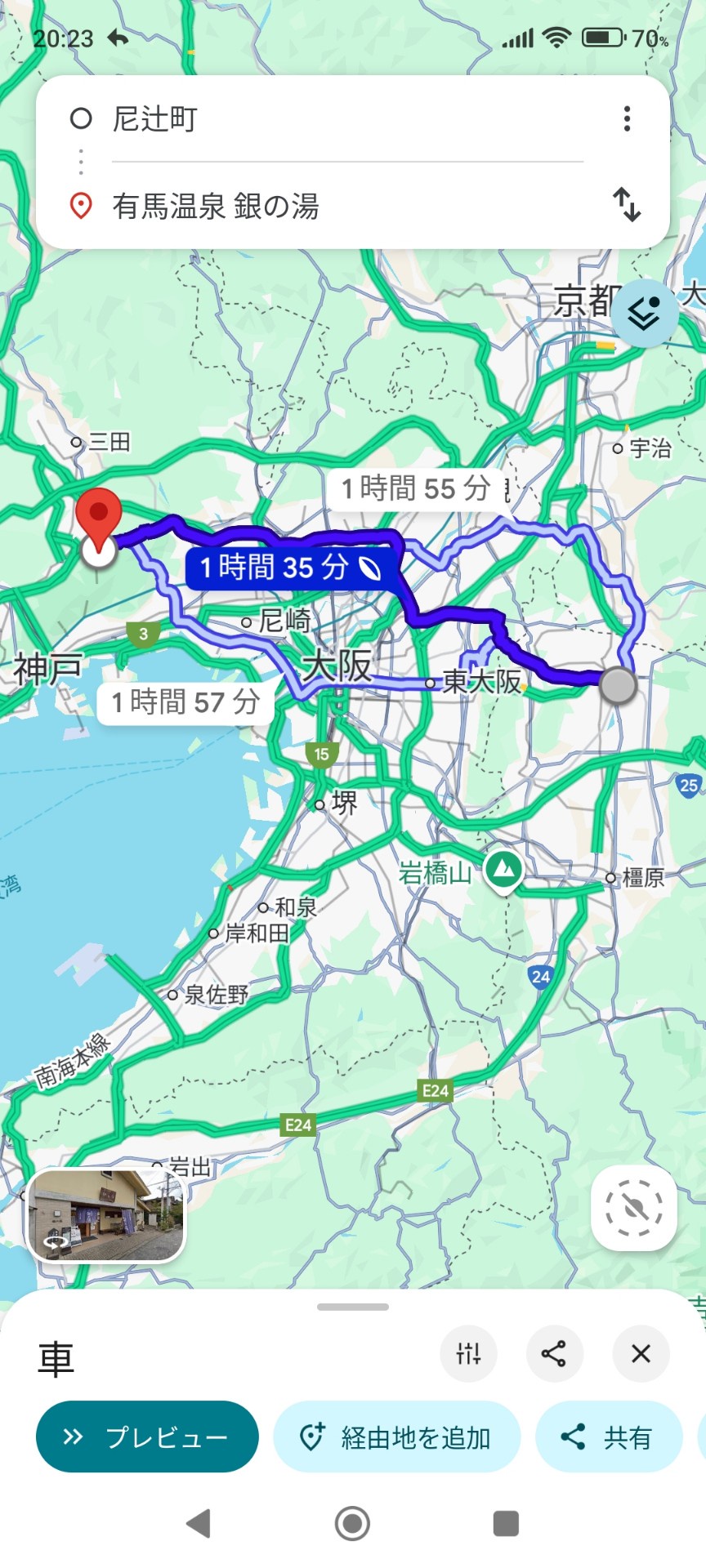Swap start and destination
706x1568 pixels.
click(627, 204)
